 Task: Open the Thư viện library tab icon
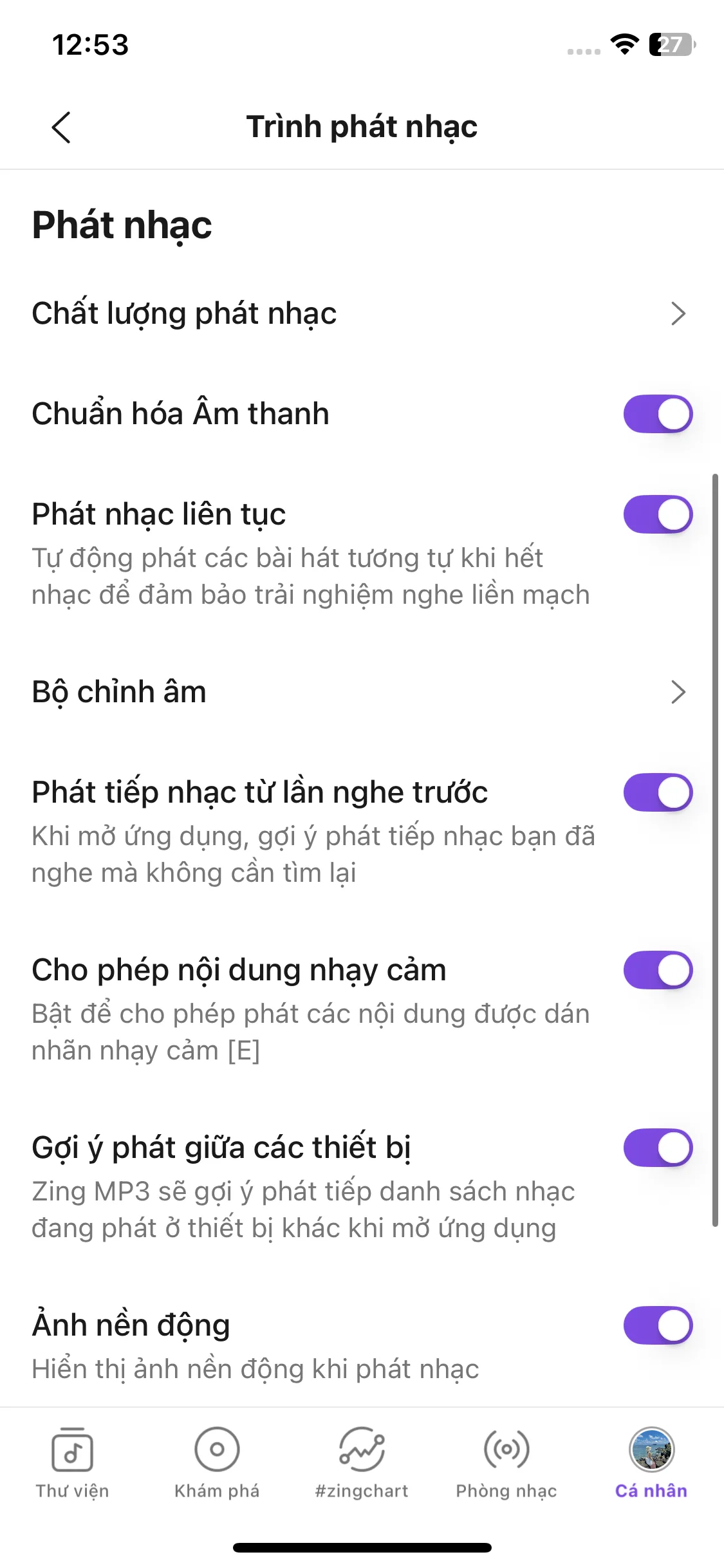(x=72, y=1453)
